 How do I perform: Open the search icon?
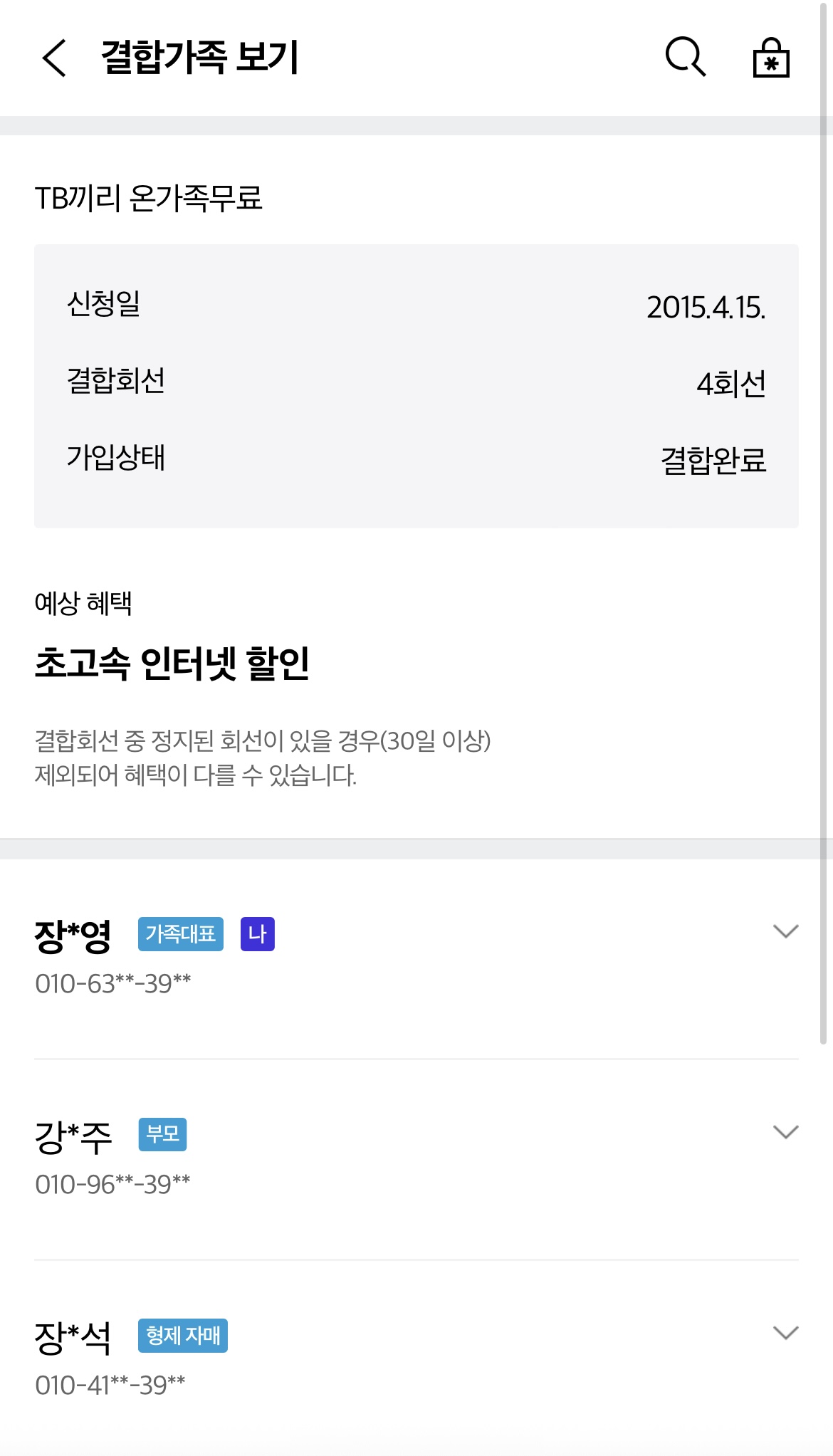[x=685, y=57]
